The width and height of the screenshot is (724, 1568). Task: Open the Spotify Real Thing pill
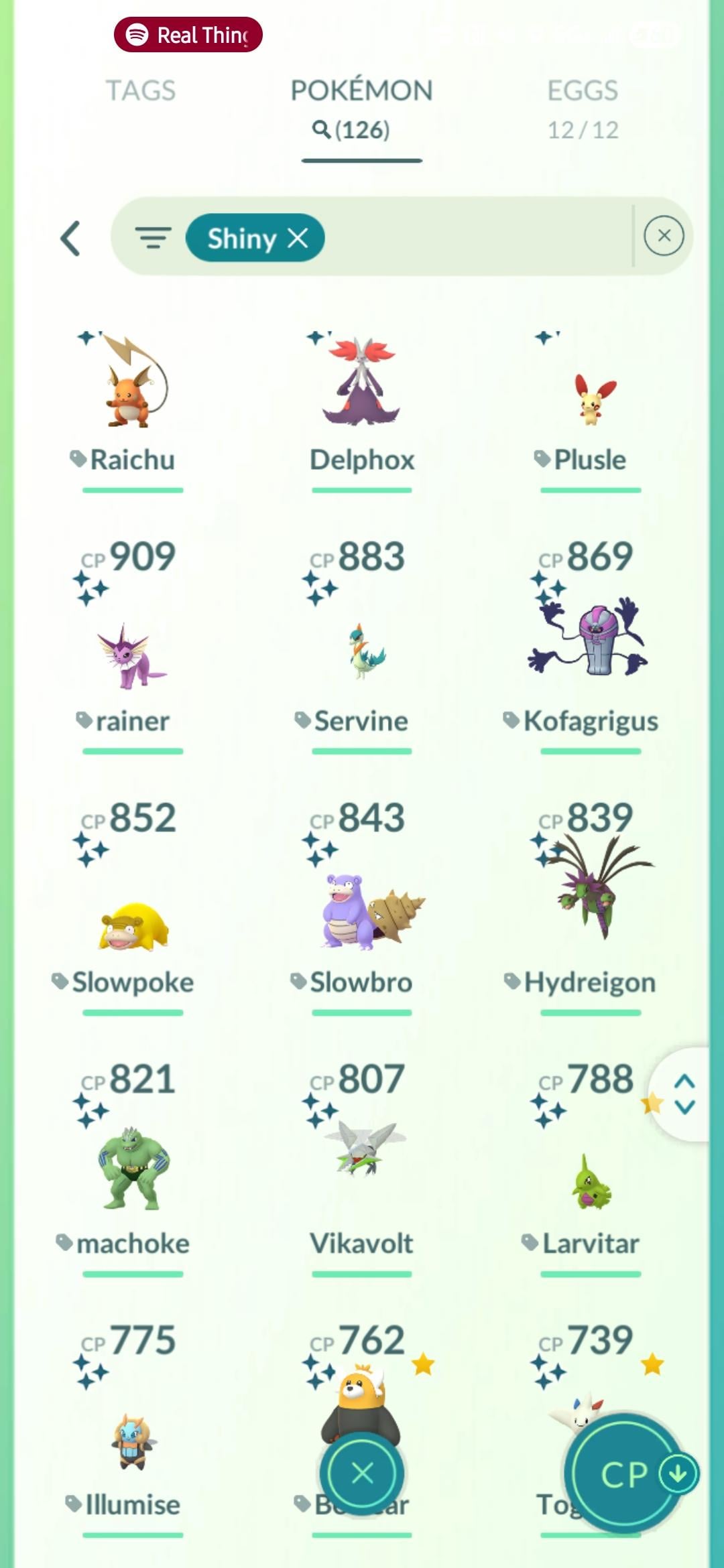188,35
